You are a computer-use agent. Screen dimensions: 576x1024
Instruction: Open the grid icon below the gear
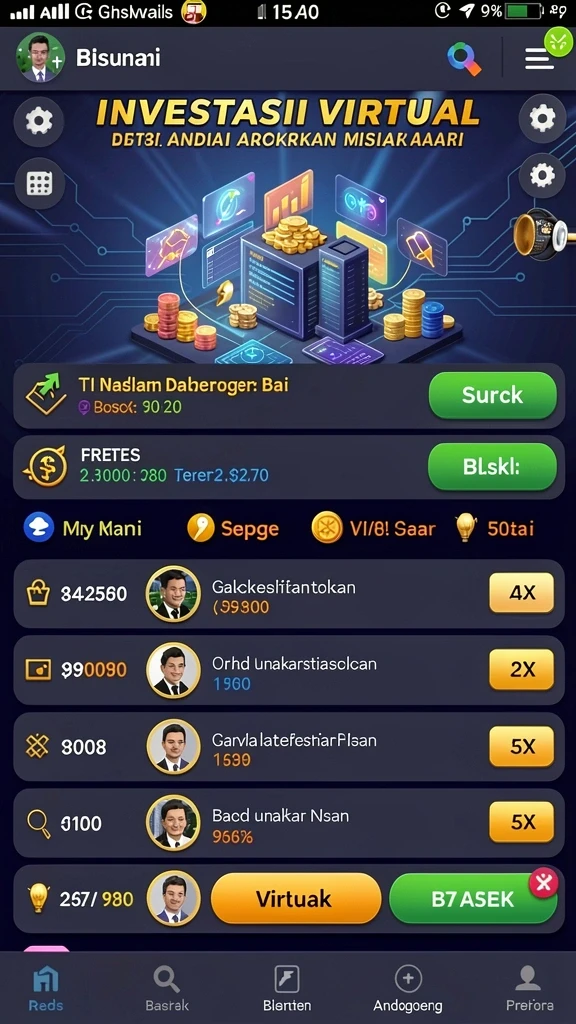(39, 185)
